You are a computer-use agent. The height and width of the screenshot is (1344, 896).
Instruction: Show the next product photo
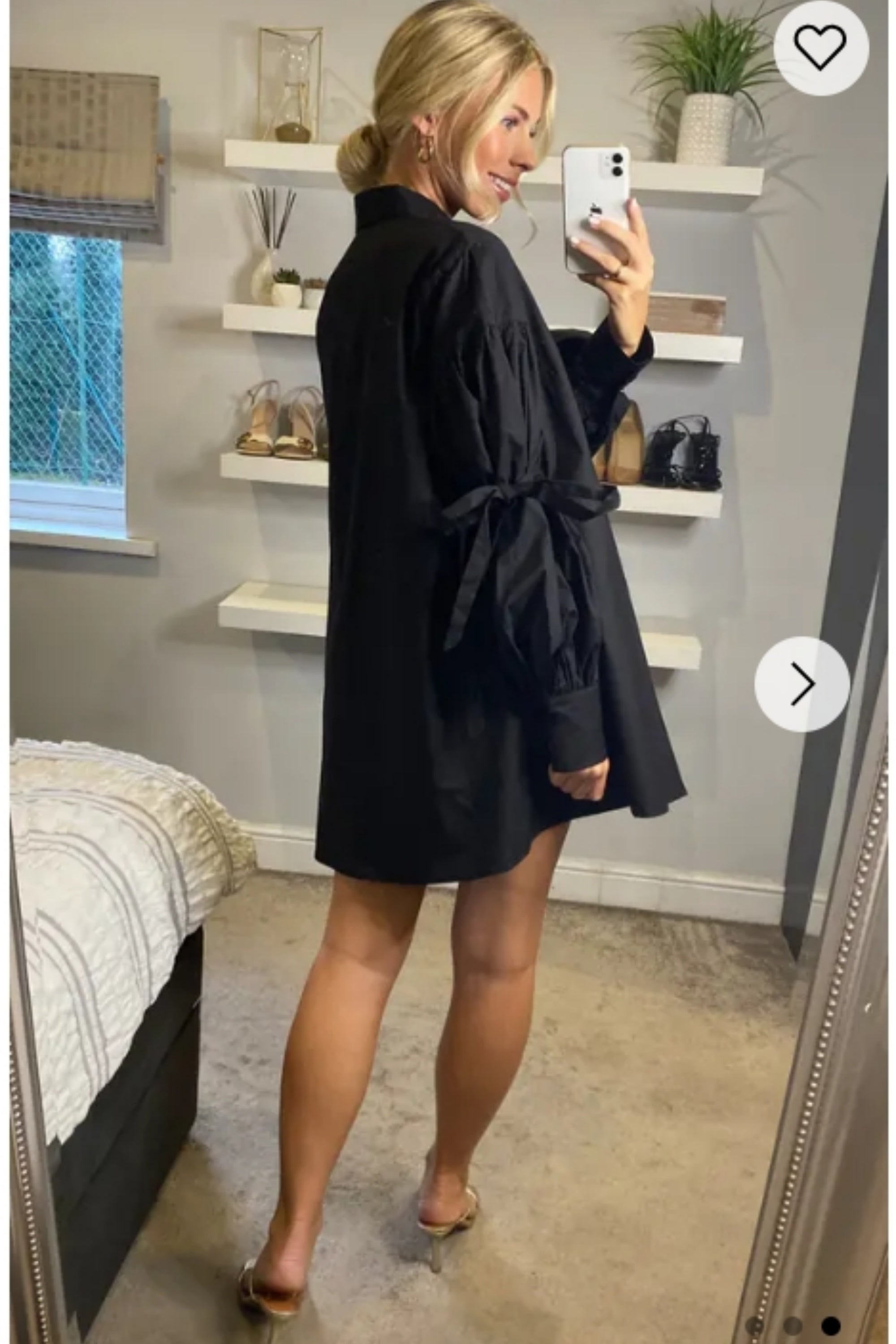[802, 684]
